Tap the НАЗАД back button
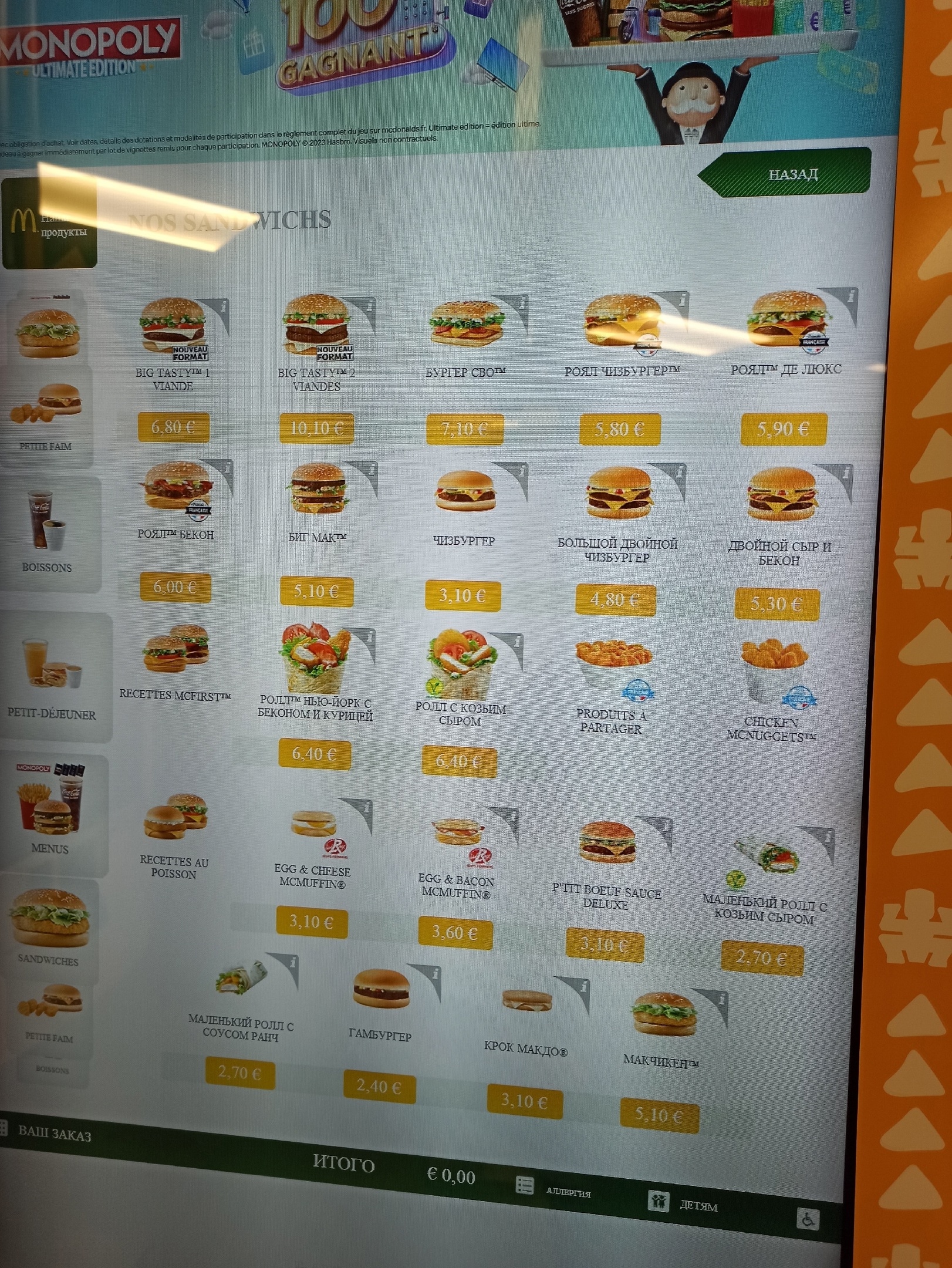The width and height of the screenshot is (952, 1268). pyautogui.click(x=791, y=174)
